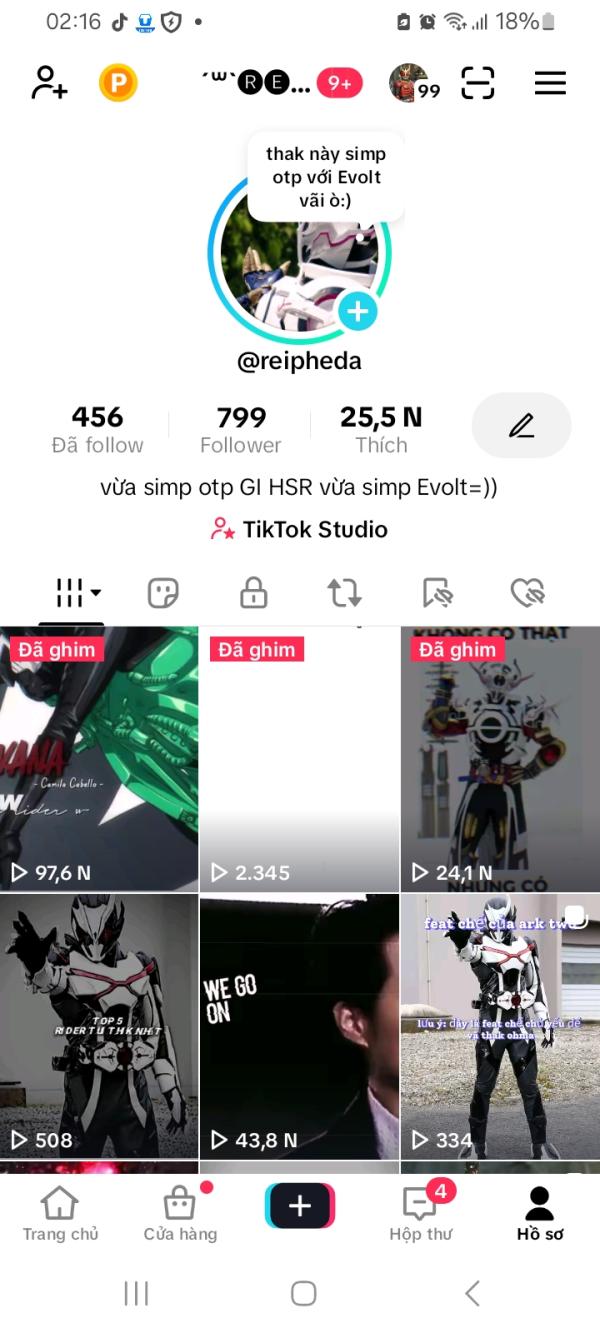Open the add friends icon
The image size is (600, 1333).
(49, 83)
